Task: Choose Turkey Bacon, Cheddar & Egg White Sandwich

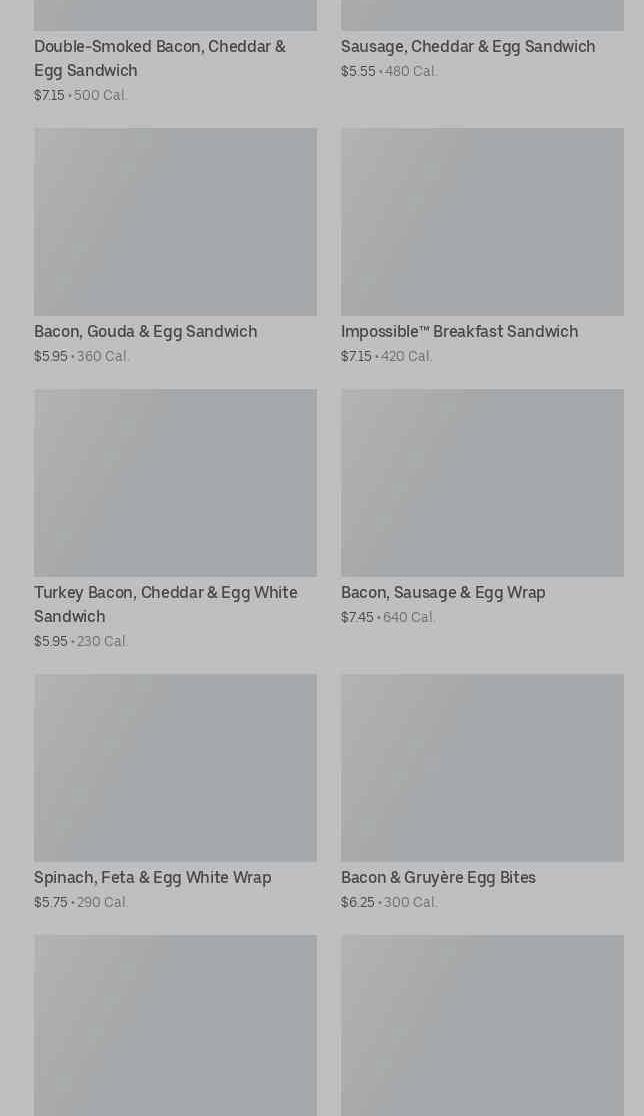Action: coord(175,519)
